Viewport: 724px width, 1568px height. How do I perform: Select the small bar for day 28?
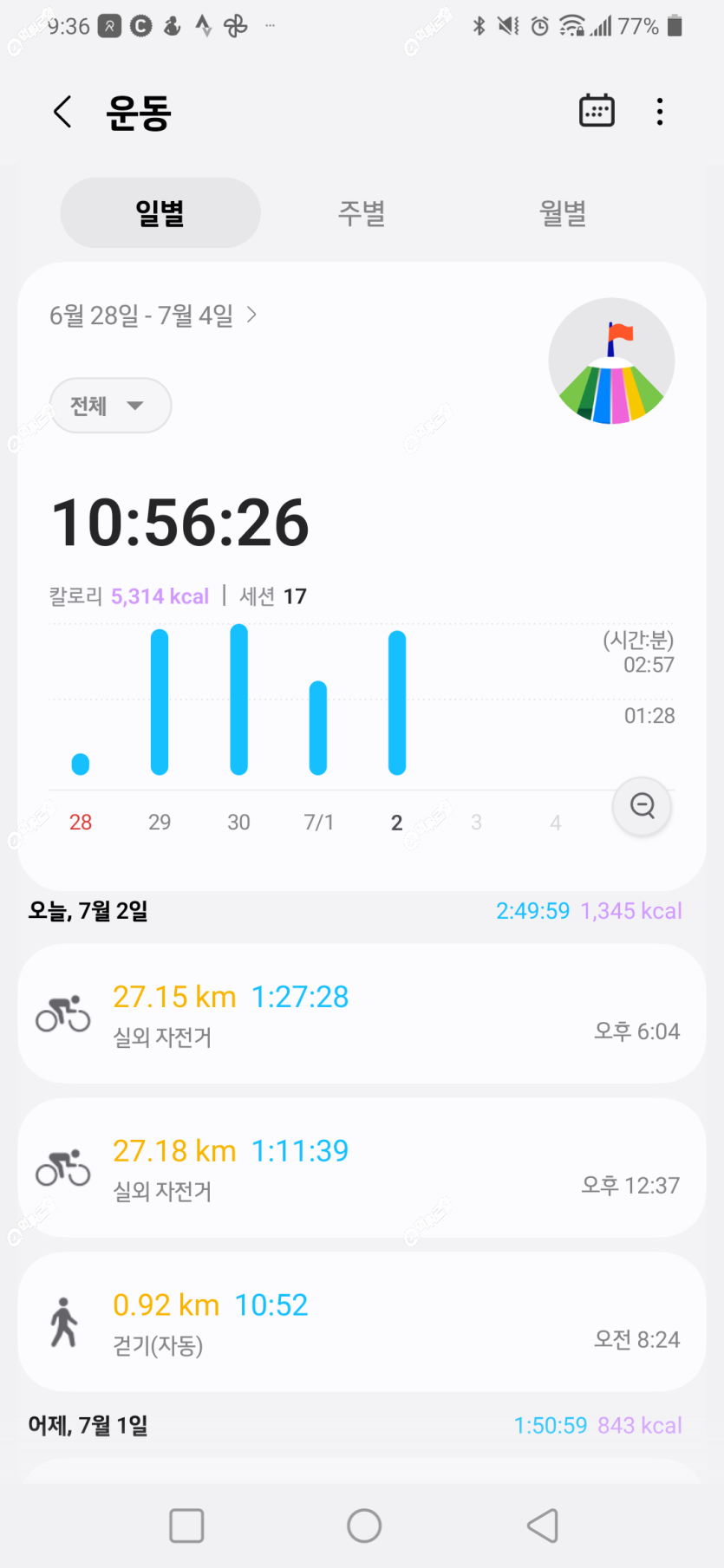[x=81, y=764]
